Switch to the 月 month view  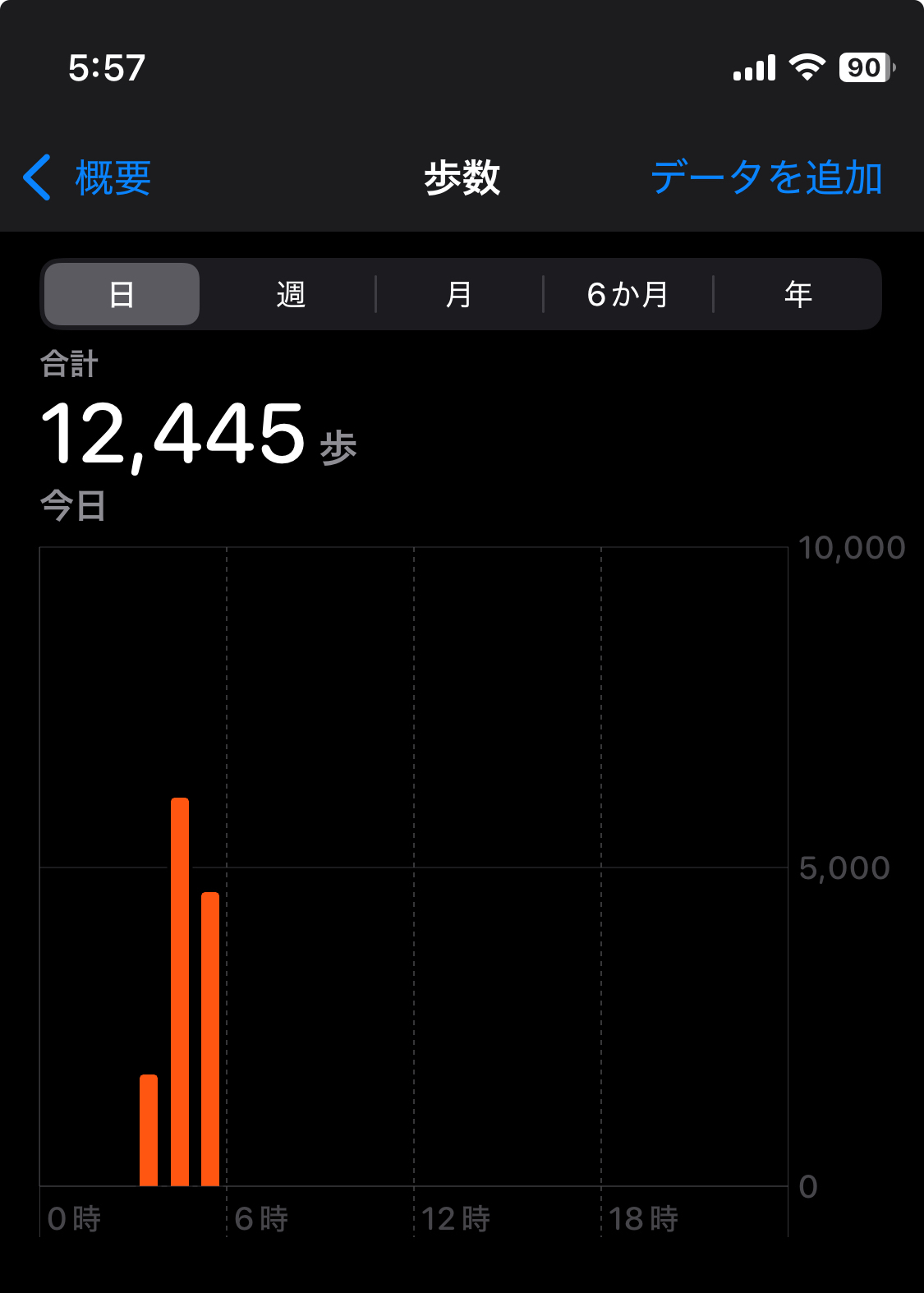459,294
